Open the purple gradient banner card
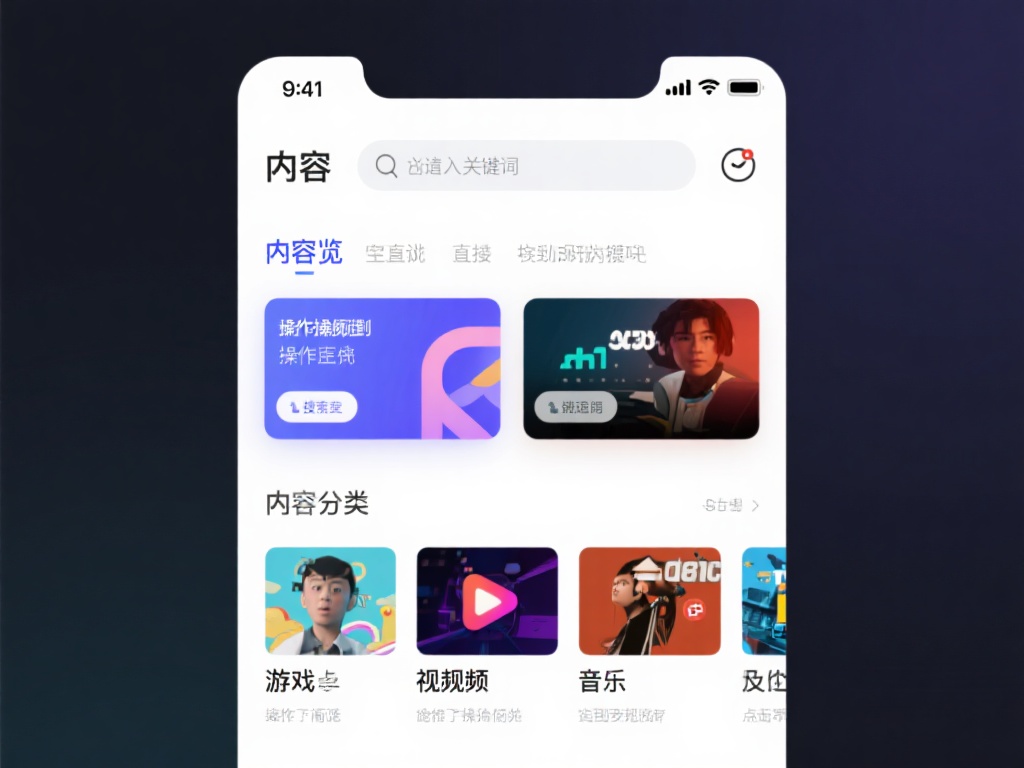The width and height of the screenshot is (1024, 768). (x=382, y=368)
